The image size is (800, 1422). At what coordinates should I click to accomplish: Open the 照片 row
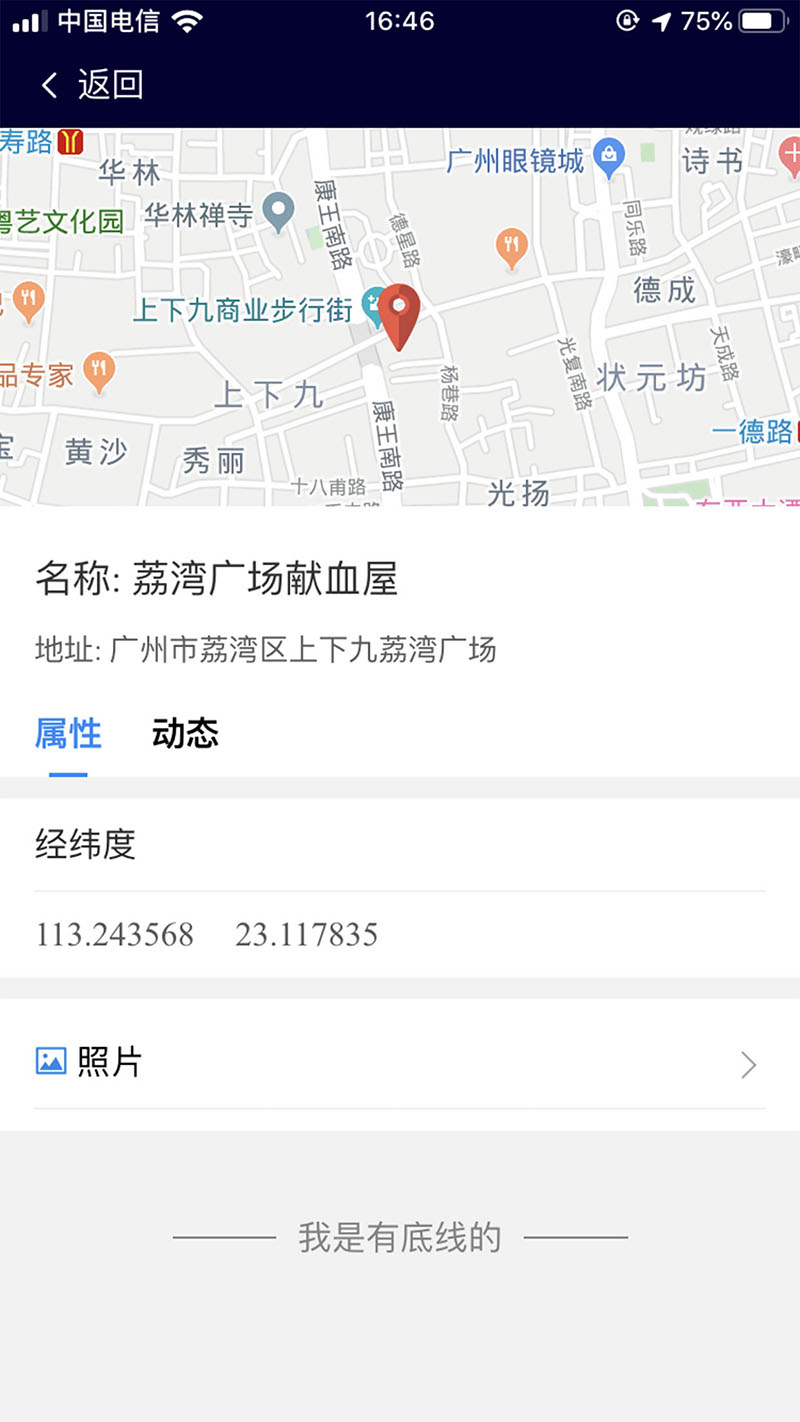pos(400,1064)
